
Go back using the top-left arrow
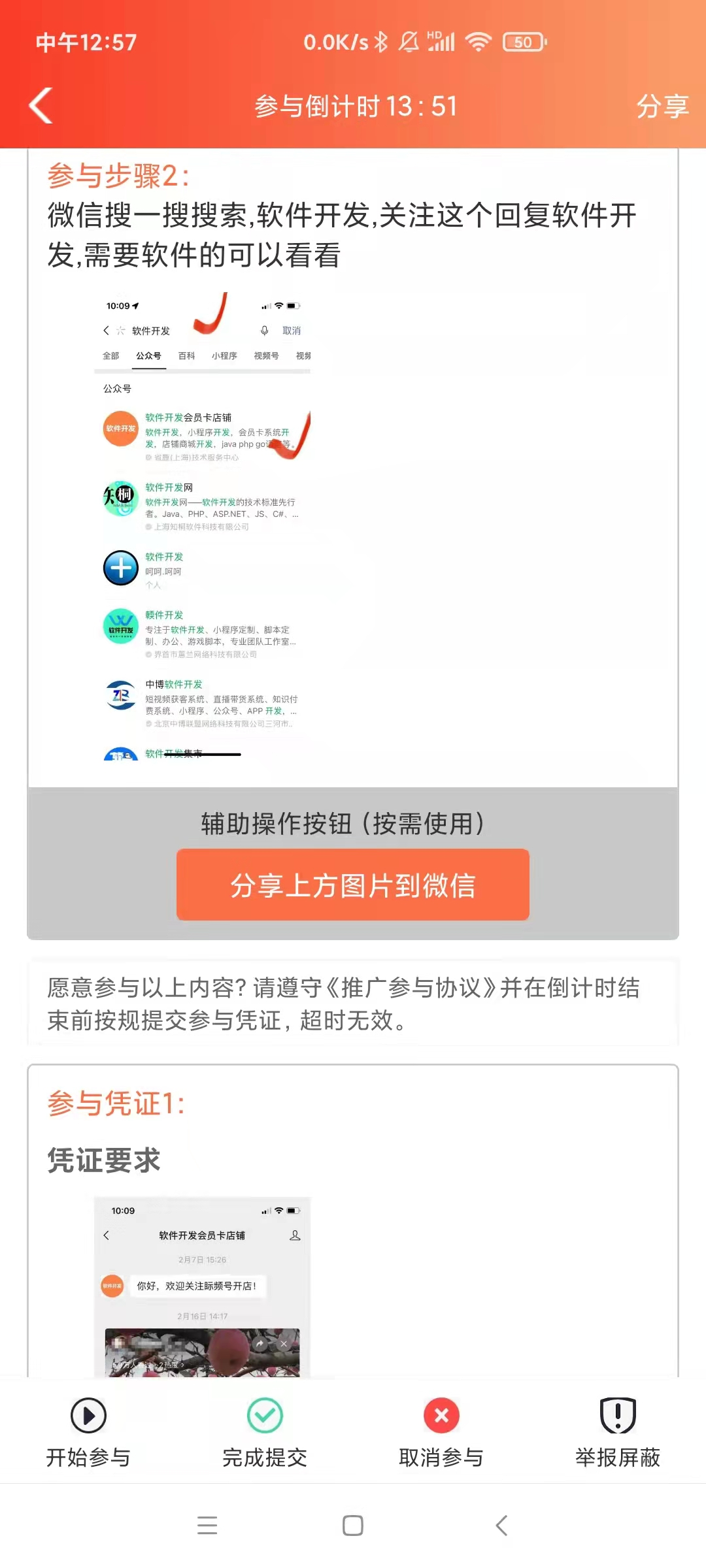[x=41, y=106]
